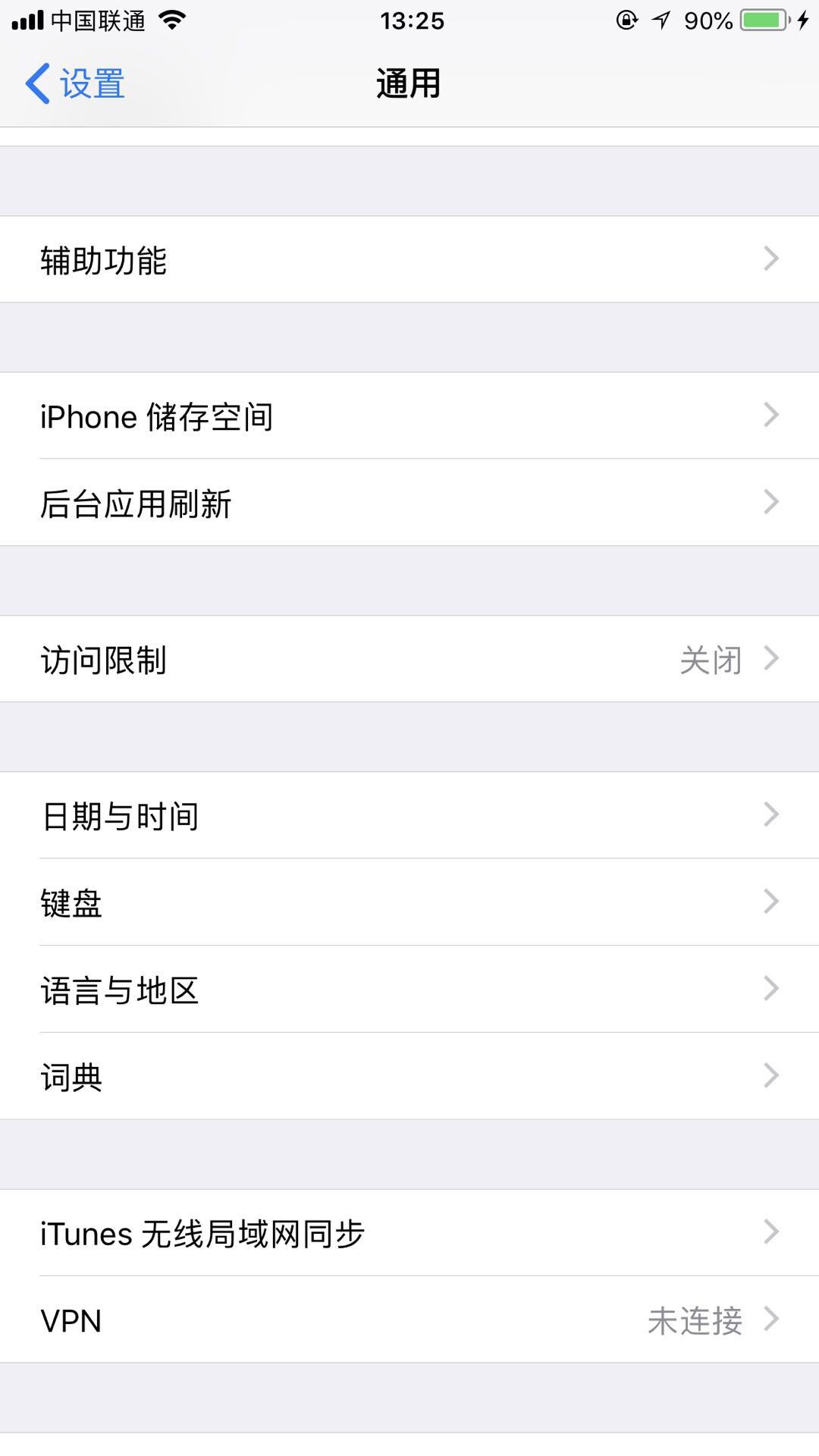This screenshot has width=819, height=1456.
Task: Open iPhone 储存空间
Action: coord(303,416)
